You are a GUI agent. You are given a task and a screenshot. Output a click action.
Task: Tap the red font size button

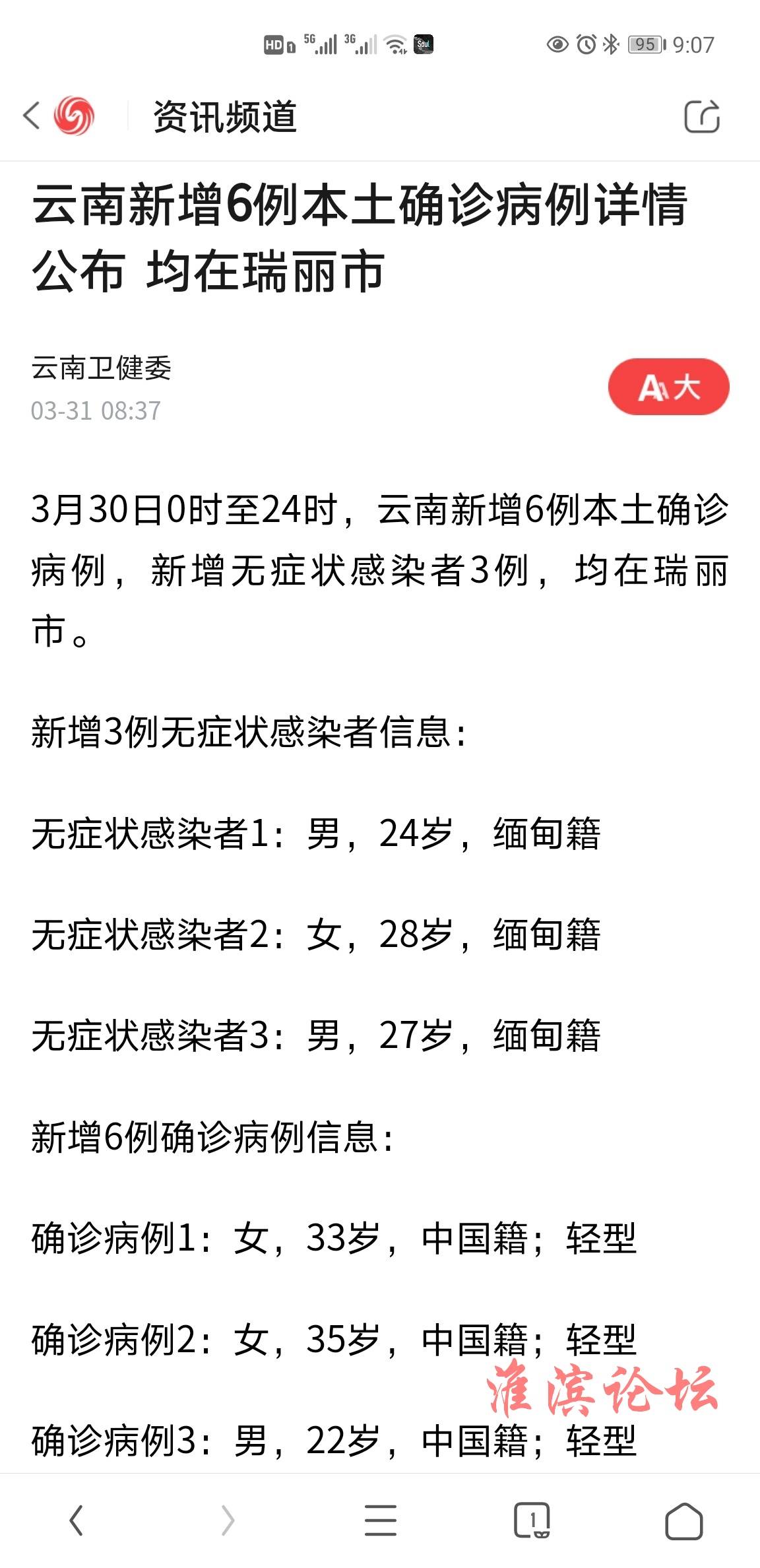[668, 387]
